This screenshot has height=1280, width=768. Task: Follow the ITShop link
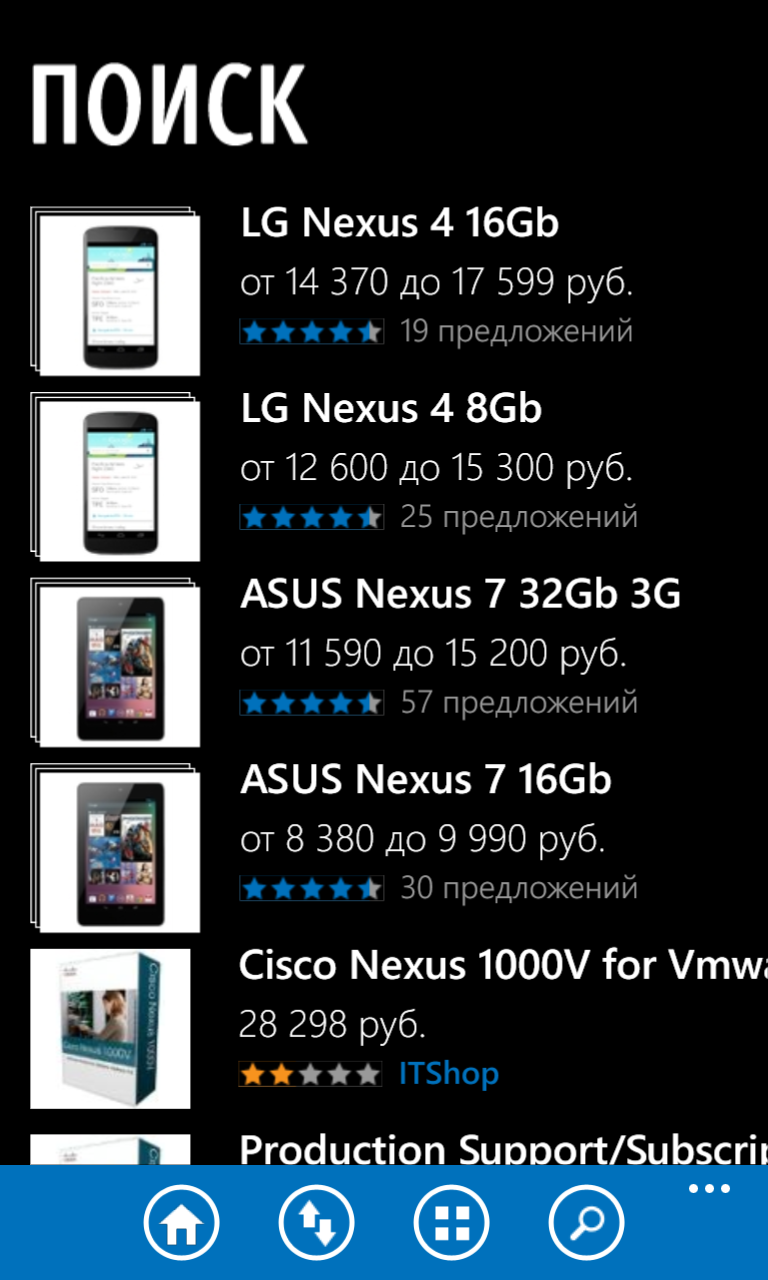(x=449, y=1073)
